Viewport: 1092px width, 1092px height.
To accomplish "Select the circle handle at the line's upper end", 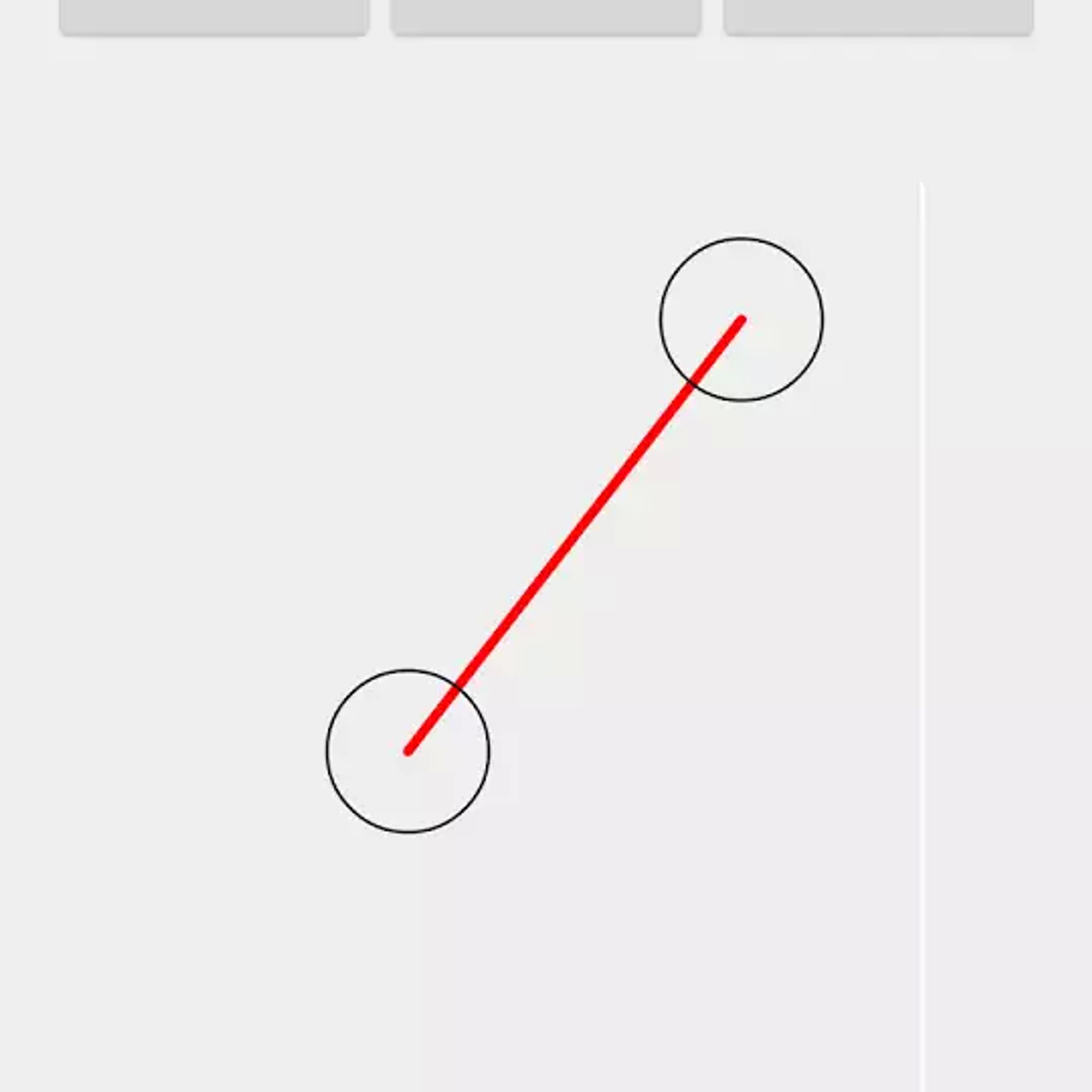I will click(742, 319).
